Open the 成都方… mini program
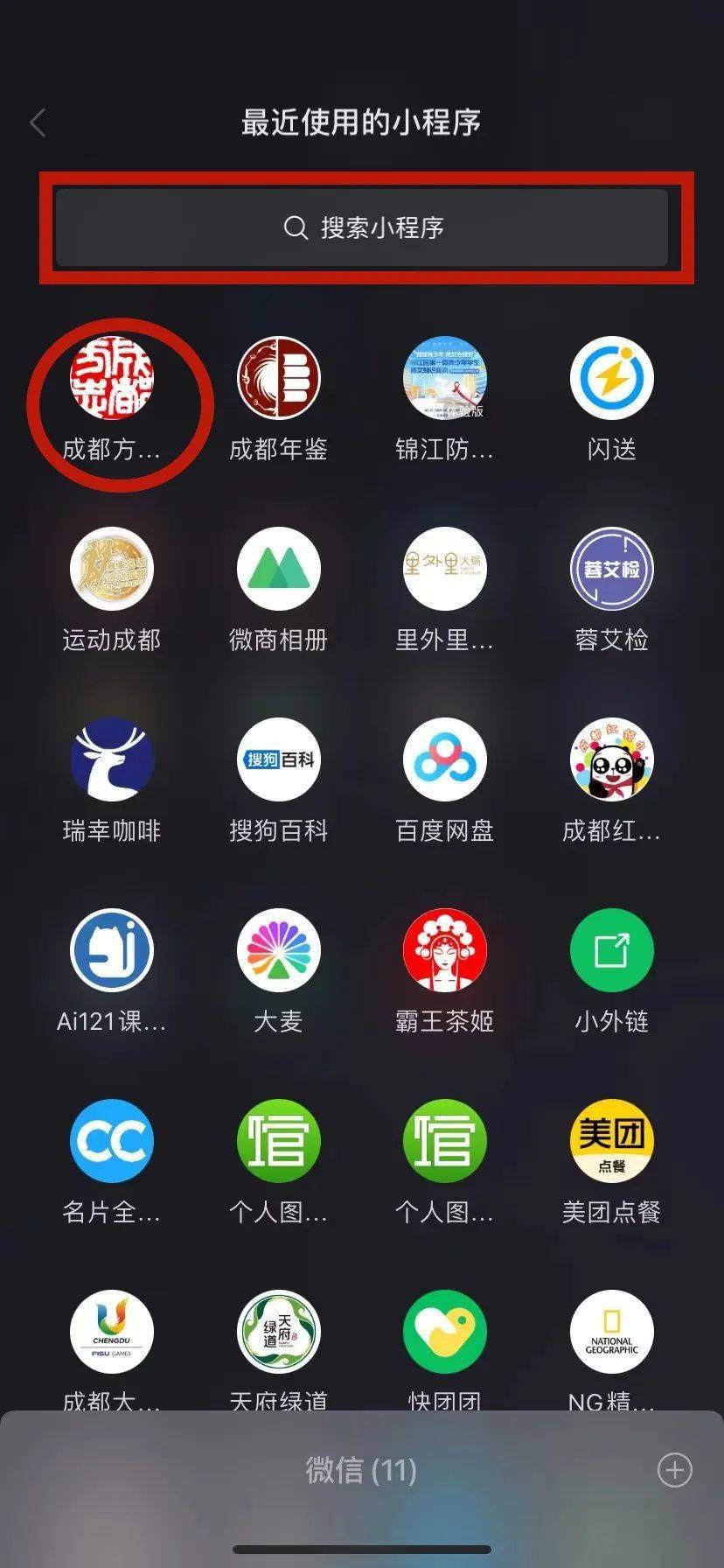 (x=112, y=379)
